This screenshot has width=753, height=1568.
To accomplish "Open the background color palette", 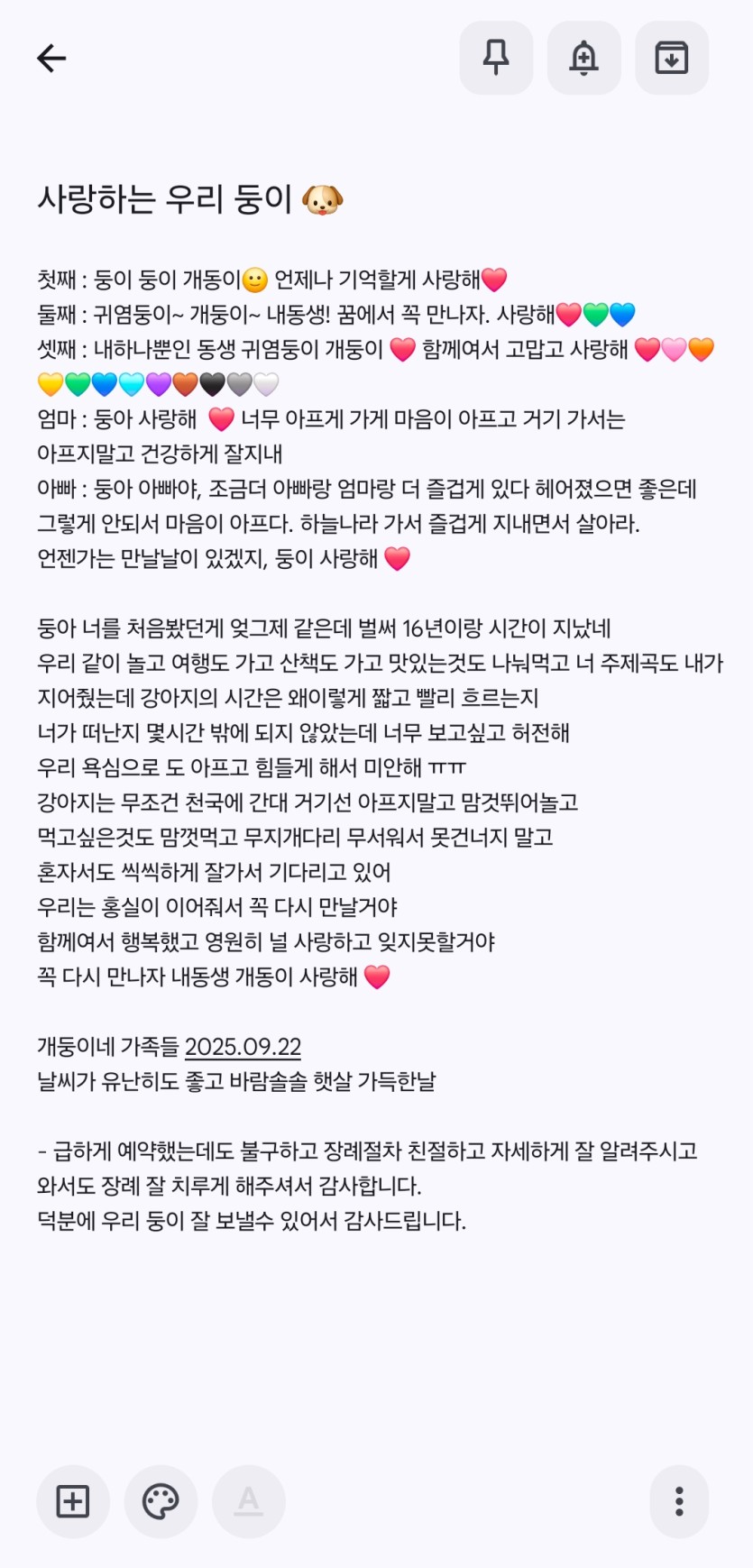I will pyautogui.click(x=161, y=1501).
